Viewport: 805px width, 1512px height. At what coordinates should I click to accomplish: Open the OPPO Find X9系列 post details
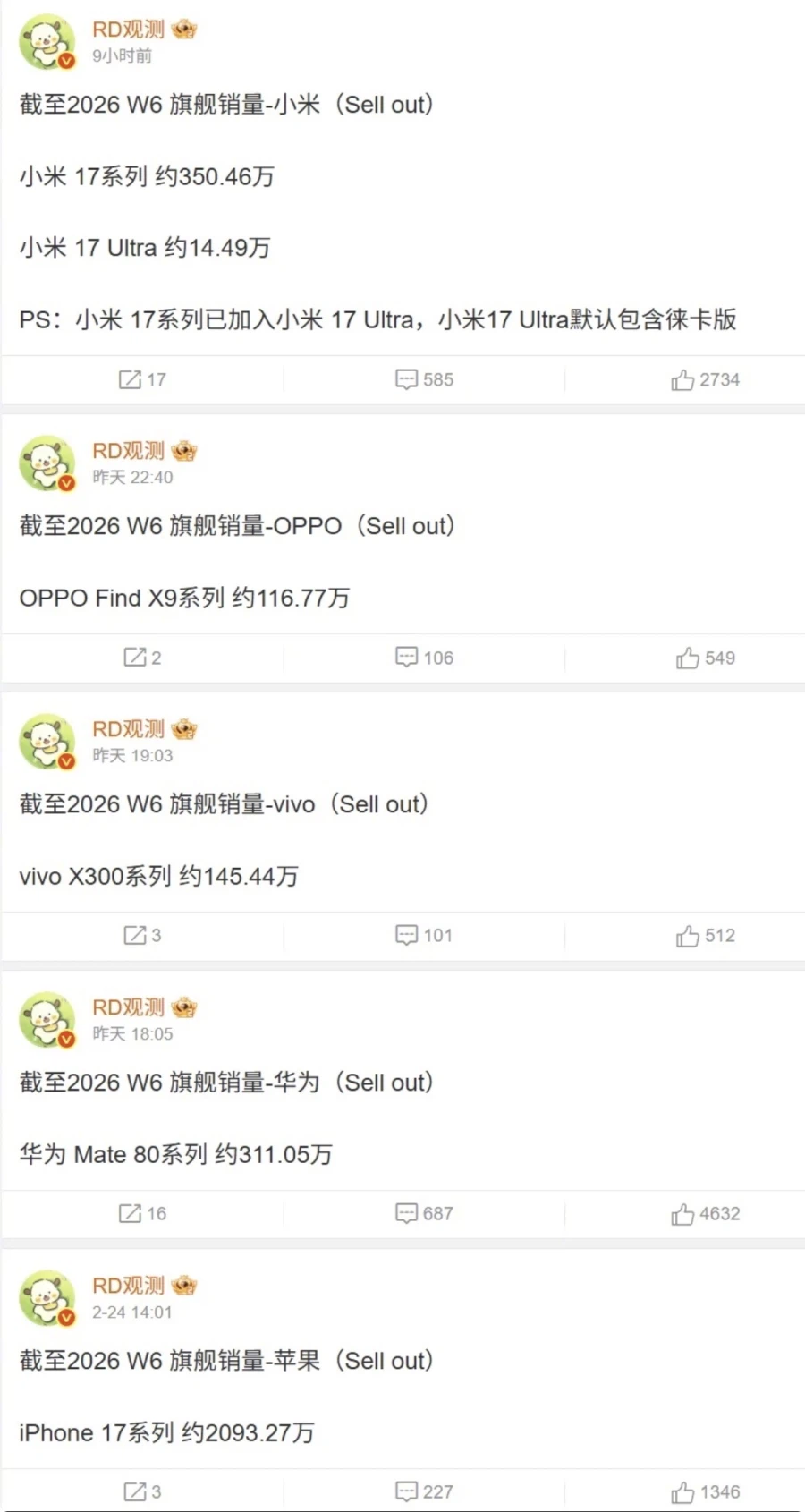click(x=184, y=598)
